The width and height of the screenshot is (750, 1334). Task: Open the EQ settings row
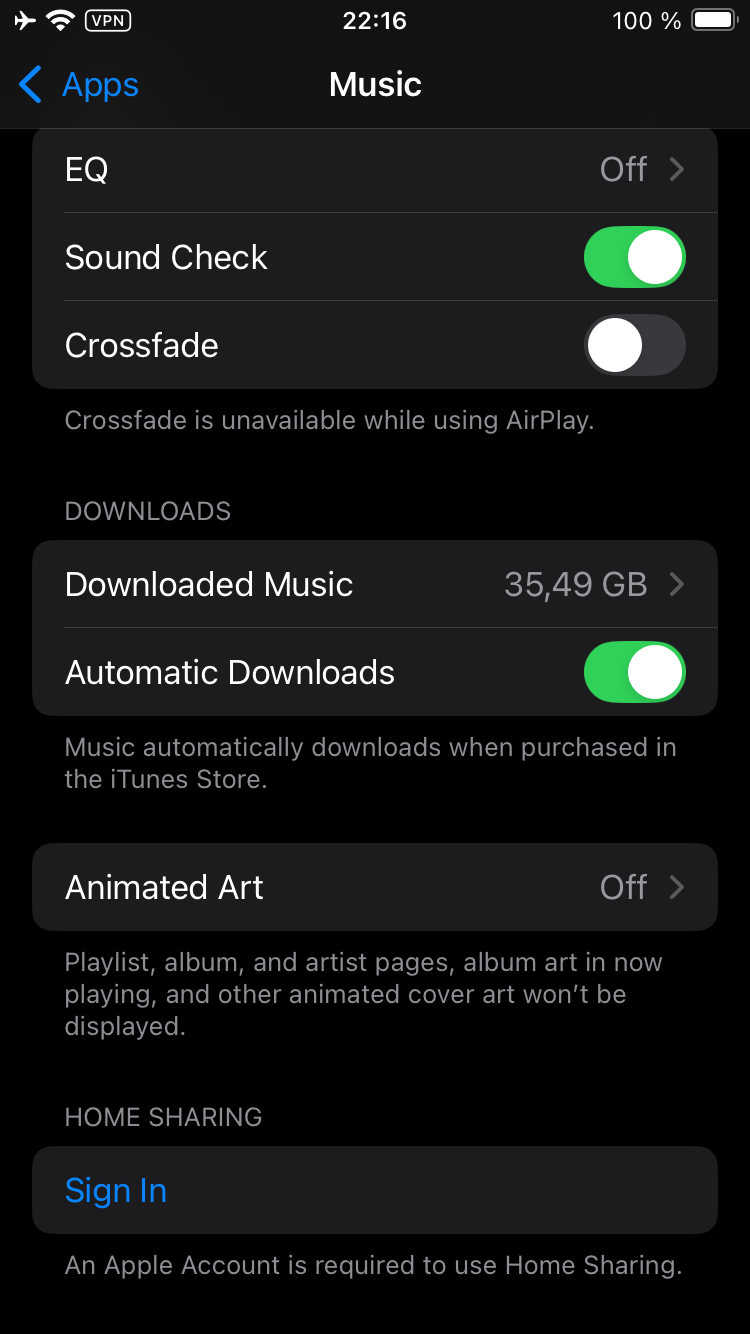tap(375, 169)
